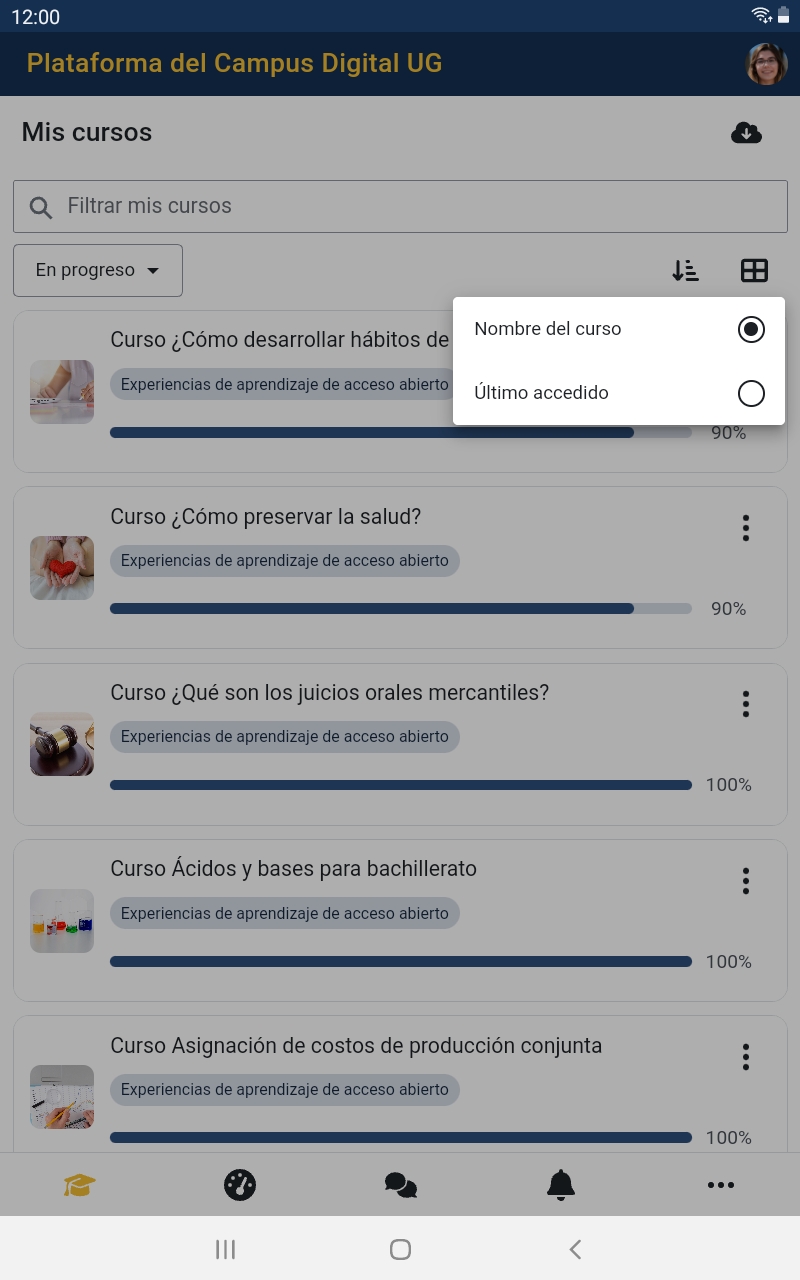Image resolution: width=800 pixels, height=1280 pixels.
Task: Tap the download courses cloud icon
Action: click(x=747, y=132)
